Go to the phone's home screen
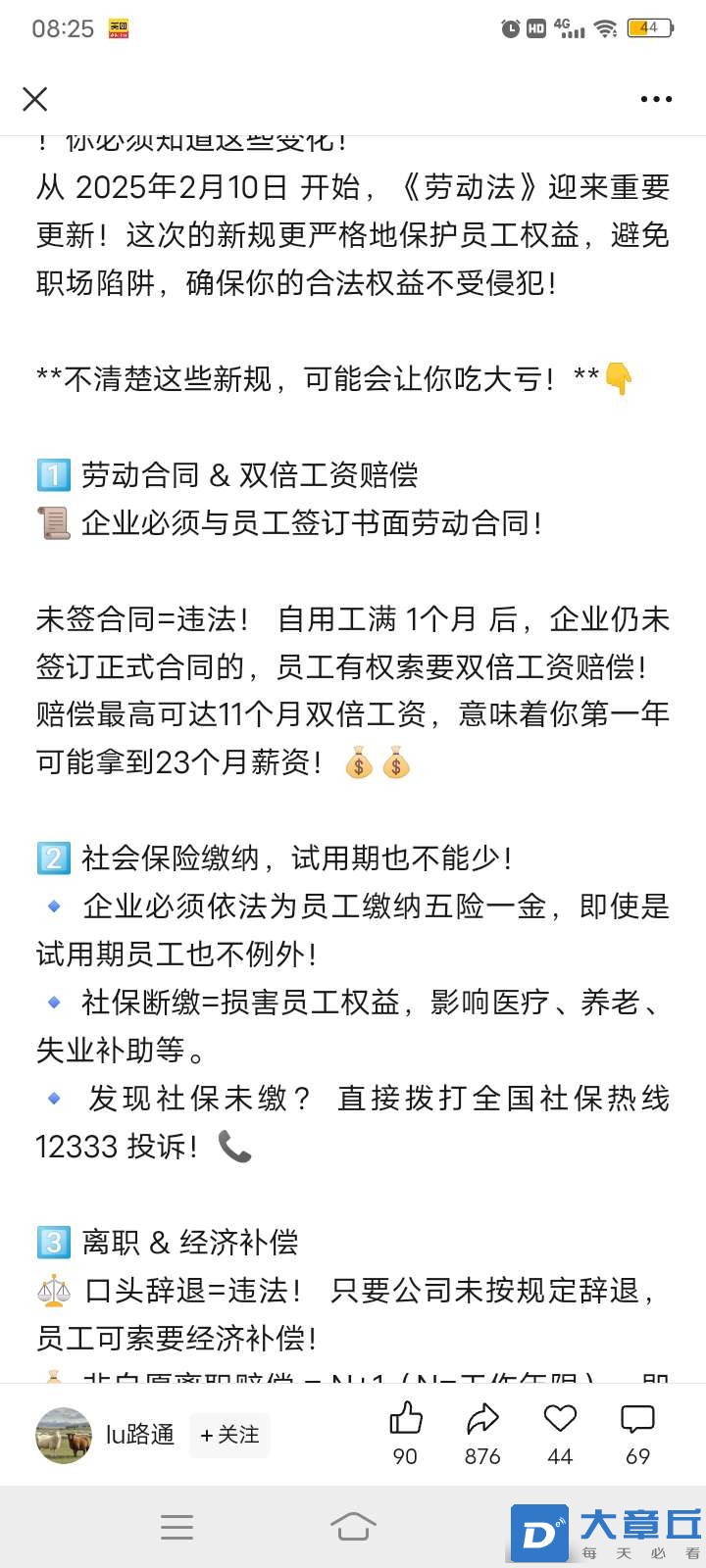This screenshot has width=706, height=1568. coord(353,1526)
